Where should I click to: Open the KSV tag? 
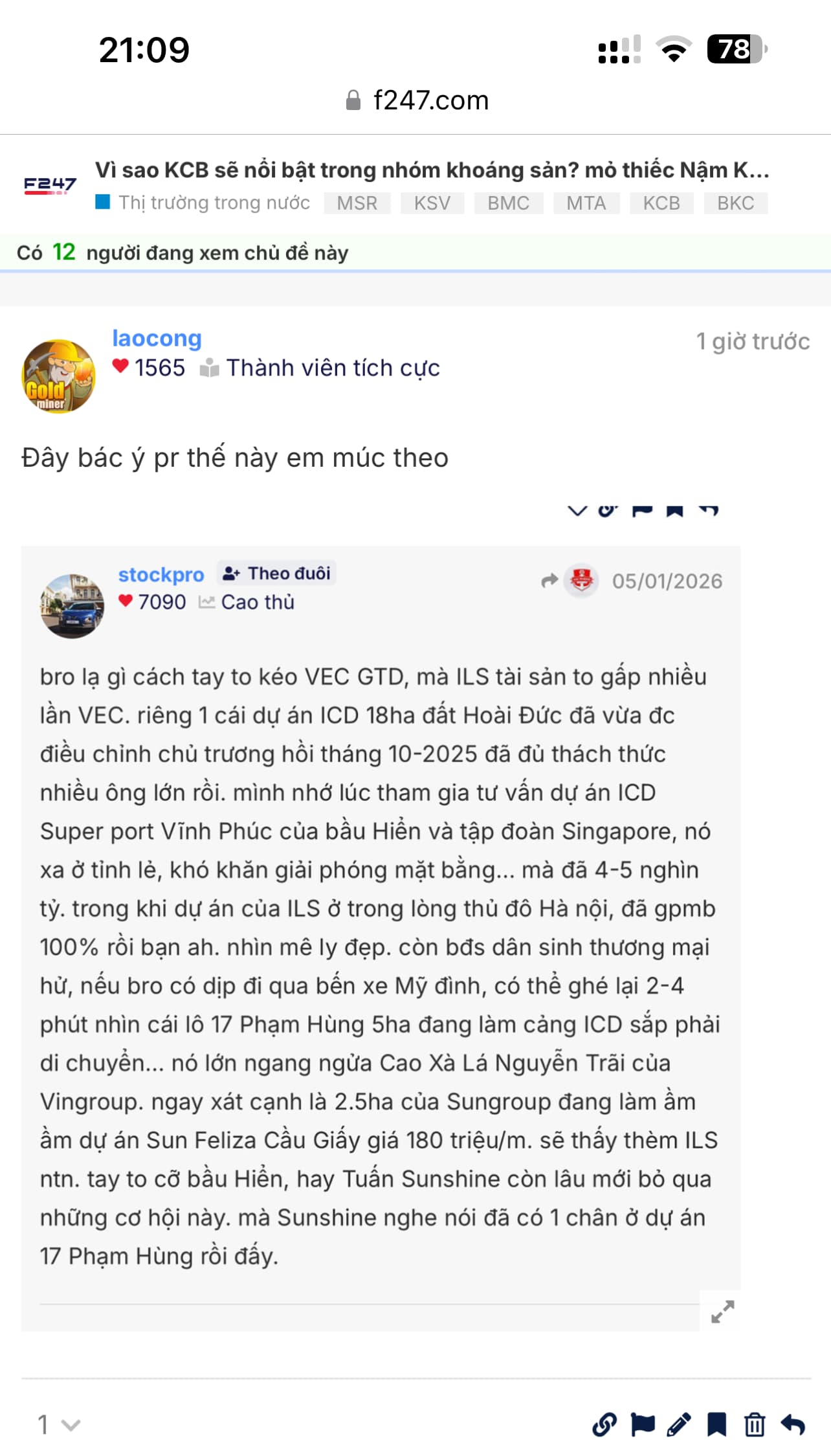[432, 203]
